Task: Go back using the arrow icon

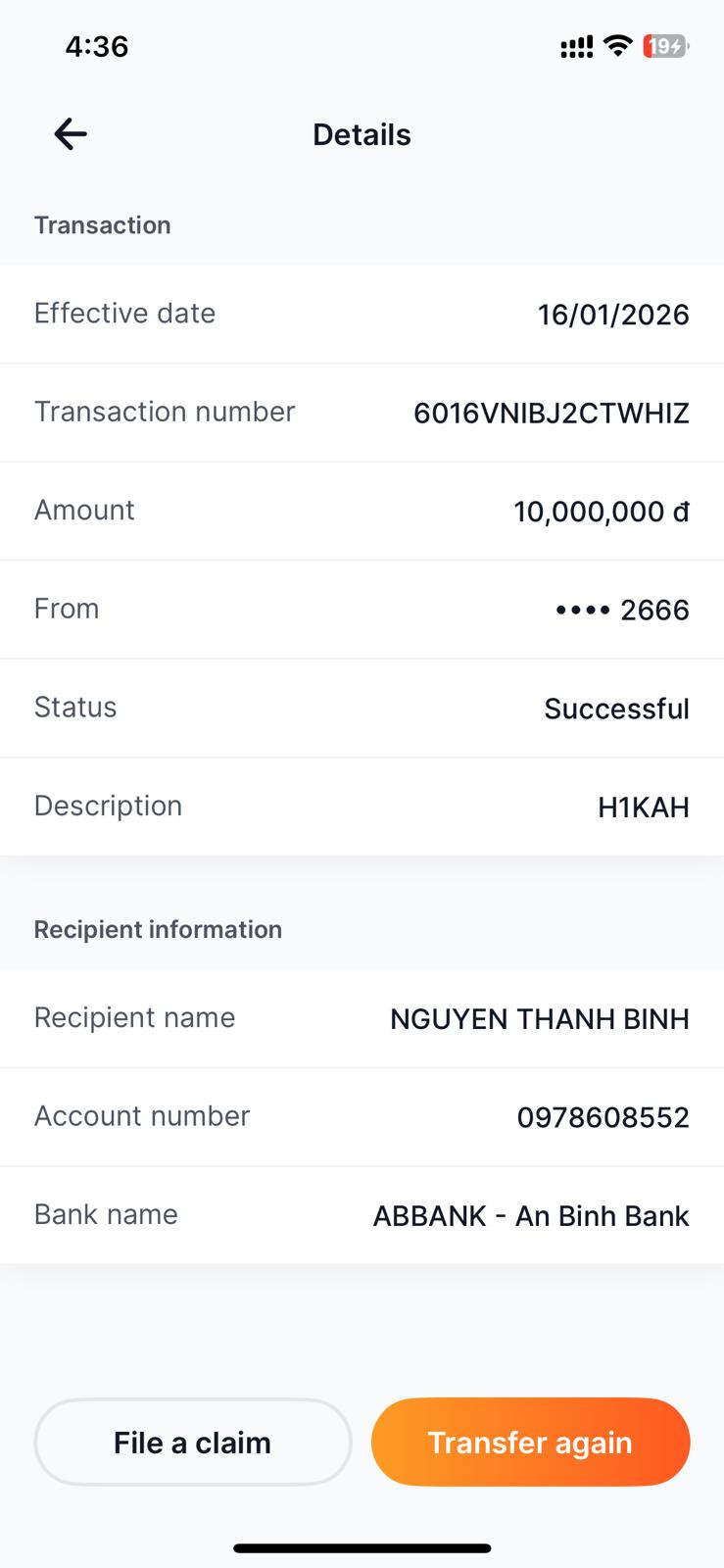Action: click(x=71, y=134)
